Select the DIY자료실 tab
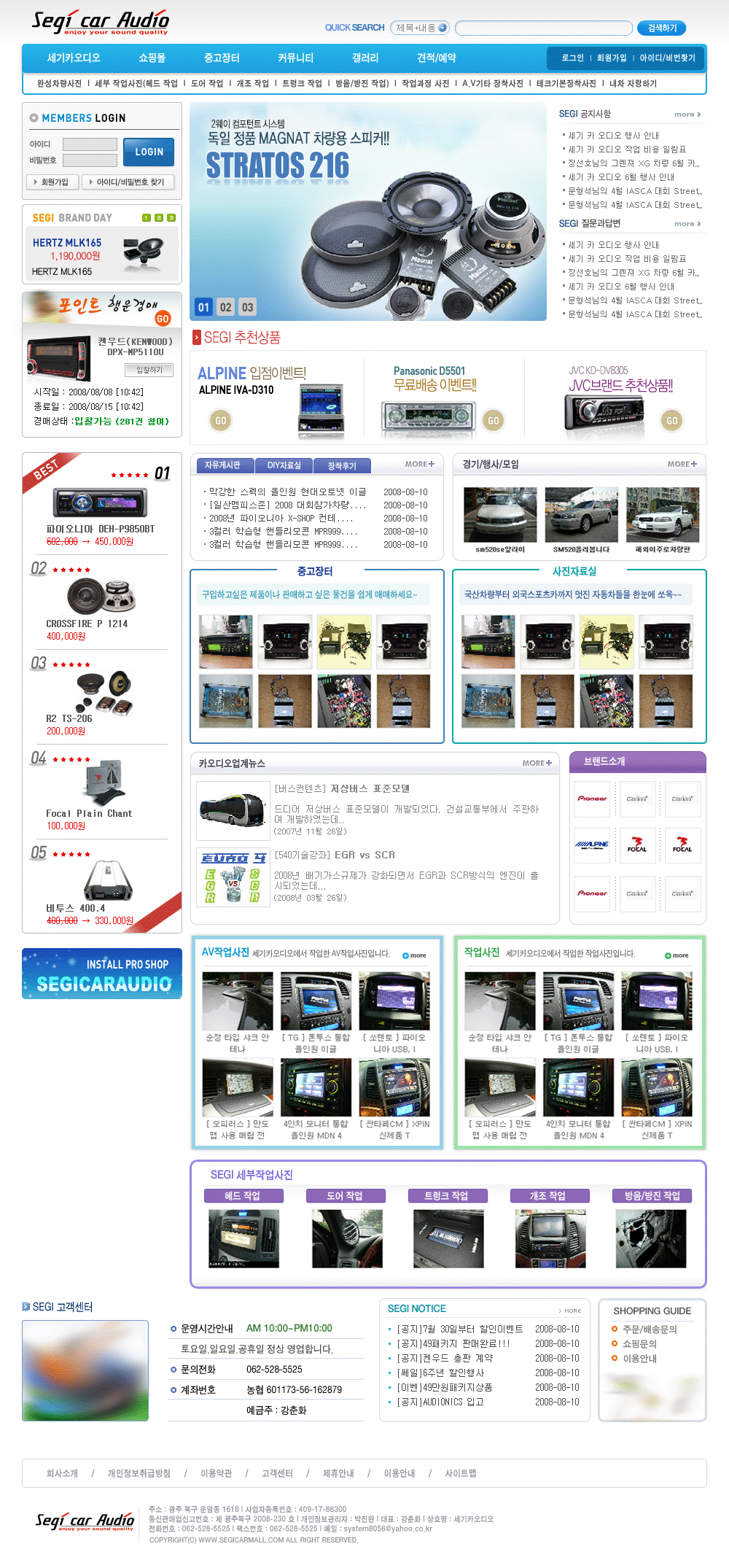Viewport: 729px width, 1568px height. point(284,465)
